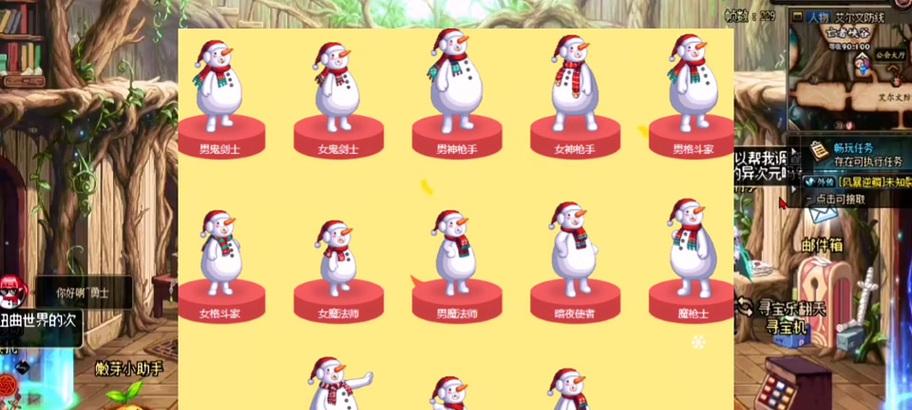Open the 嫩芽小助手 helper
The width and height of the screenshot is (912, 410).
tap(128, 369)
